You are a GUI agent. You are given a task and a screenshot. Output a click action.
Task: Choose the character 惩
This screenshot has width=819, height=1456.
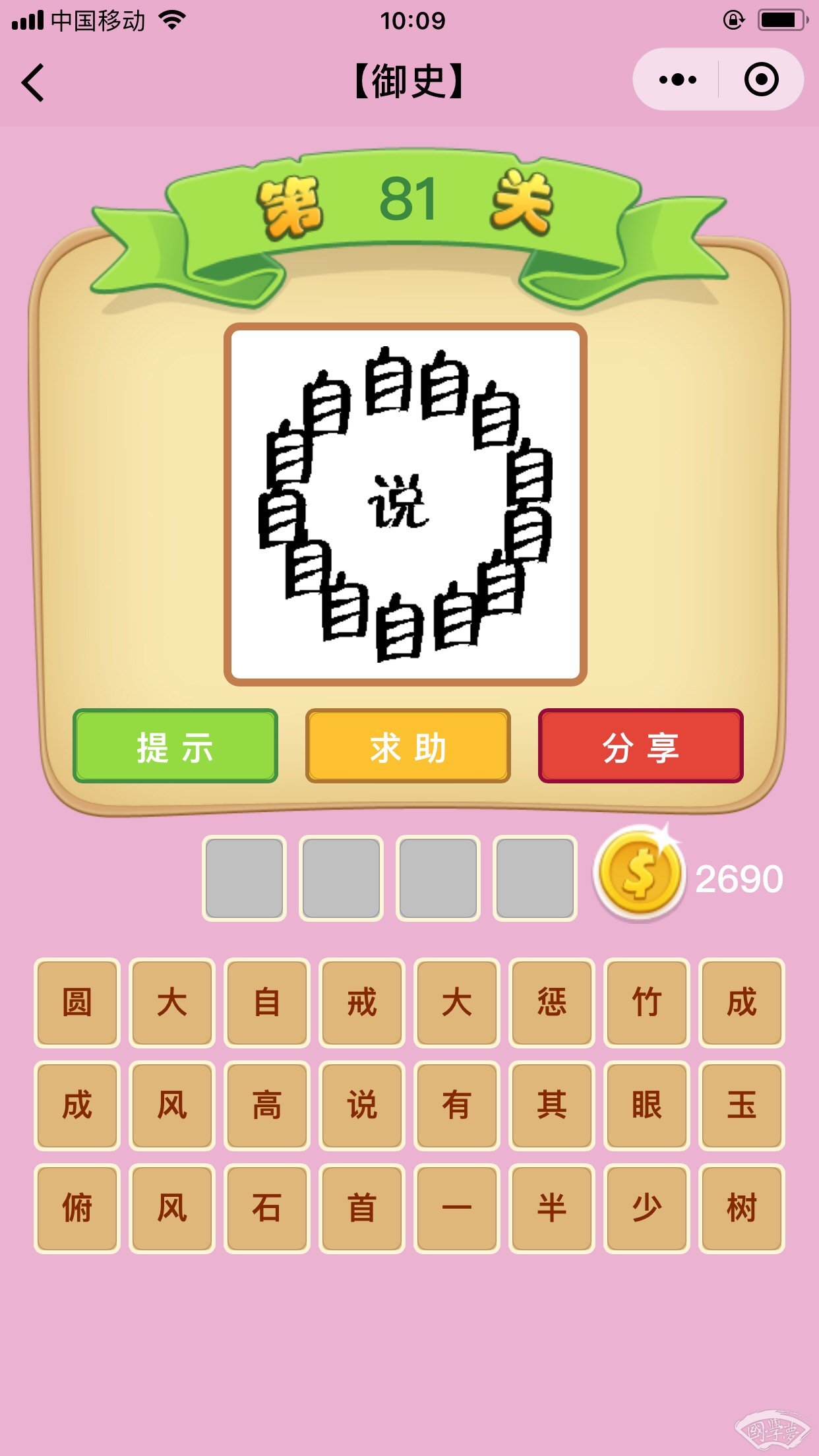tap(552, 1003)
